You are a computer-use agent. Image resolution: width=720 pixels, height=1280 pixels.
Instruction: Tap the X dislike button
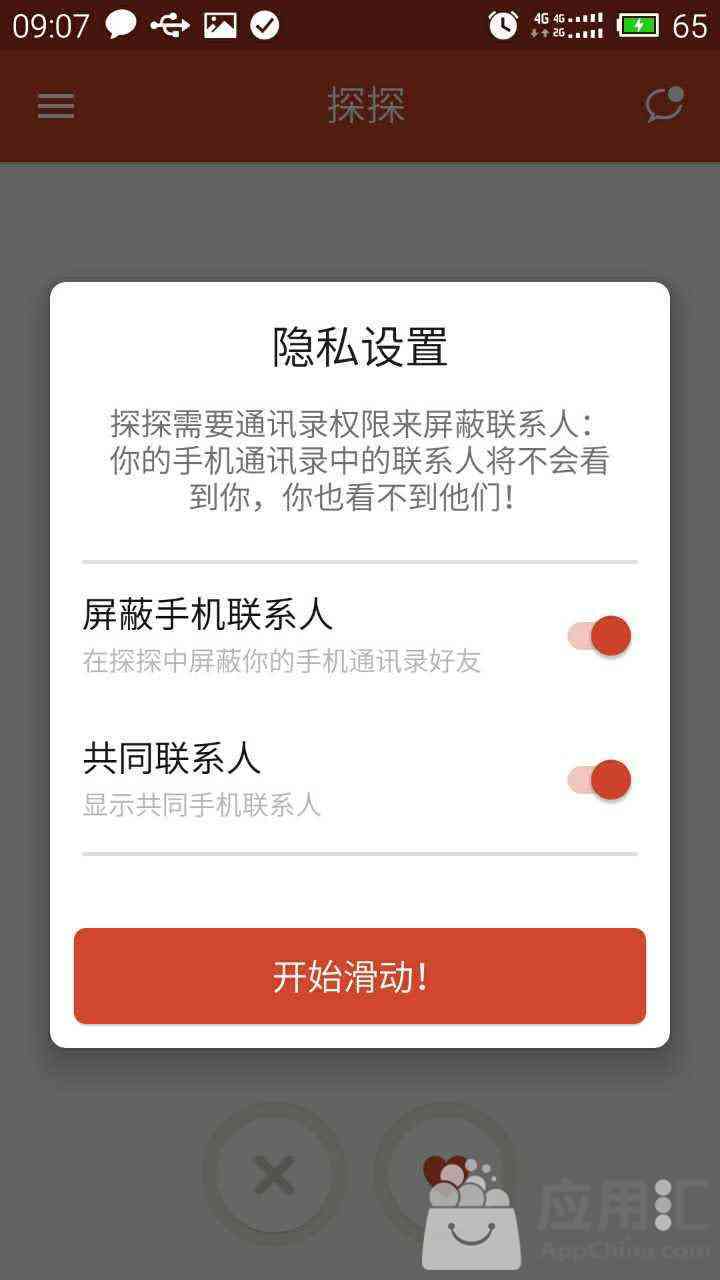tap(274, 1174)
